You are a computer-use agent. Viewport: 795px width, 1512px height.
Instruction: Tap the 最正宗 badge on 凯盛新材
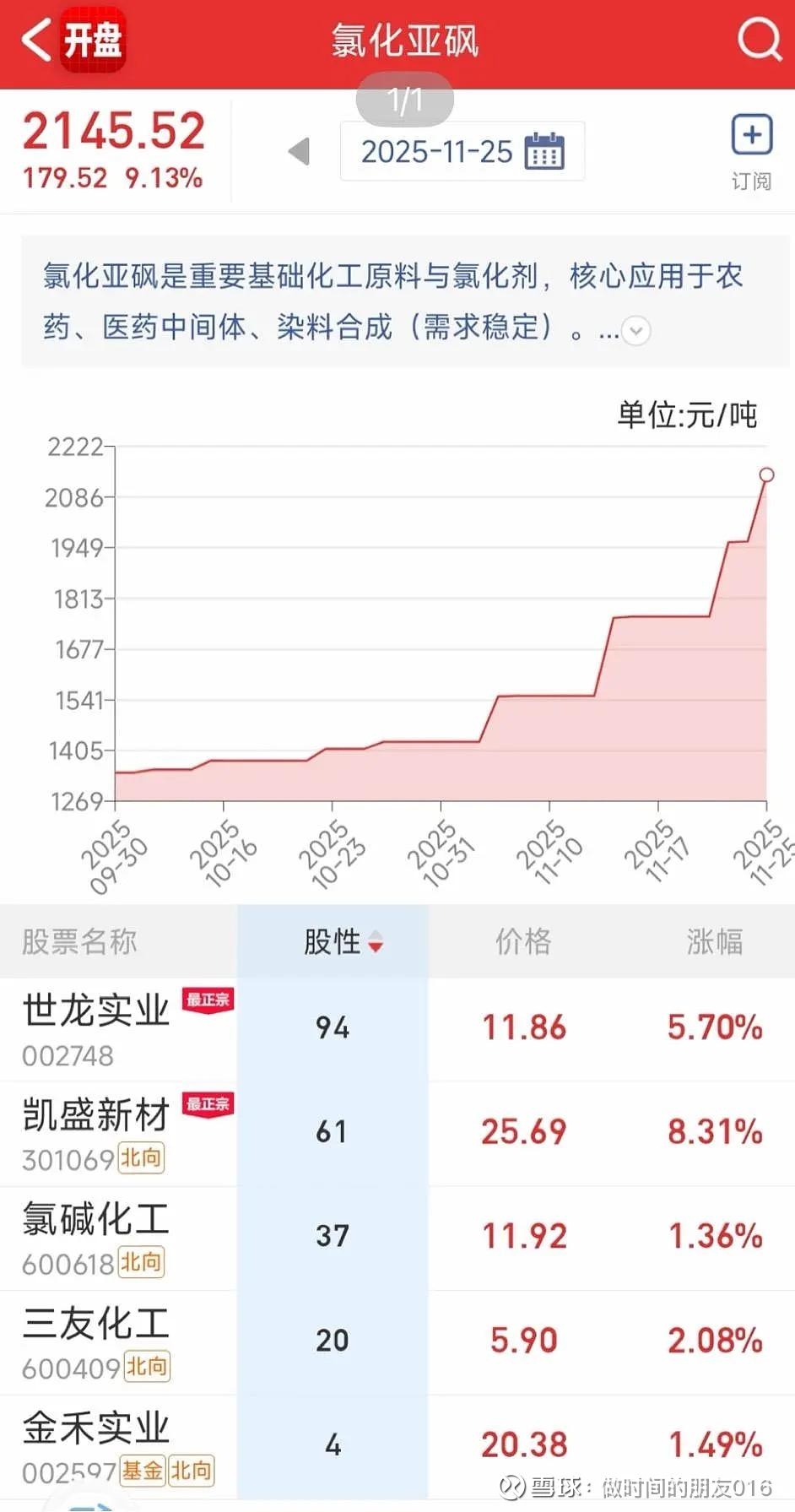(x=208, y=1103)
